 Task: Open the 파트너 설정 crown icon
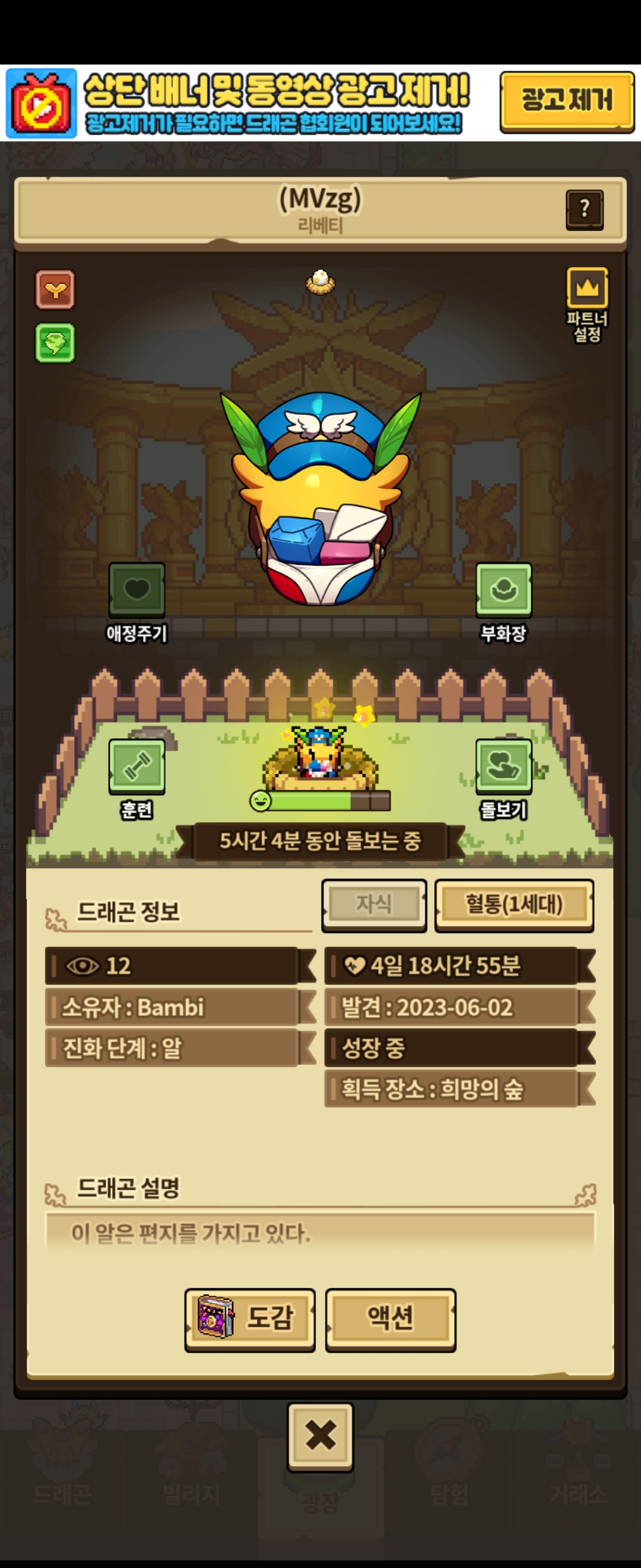pyautogui.click(x=587, y=288)
